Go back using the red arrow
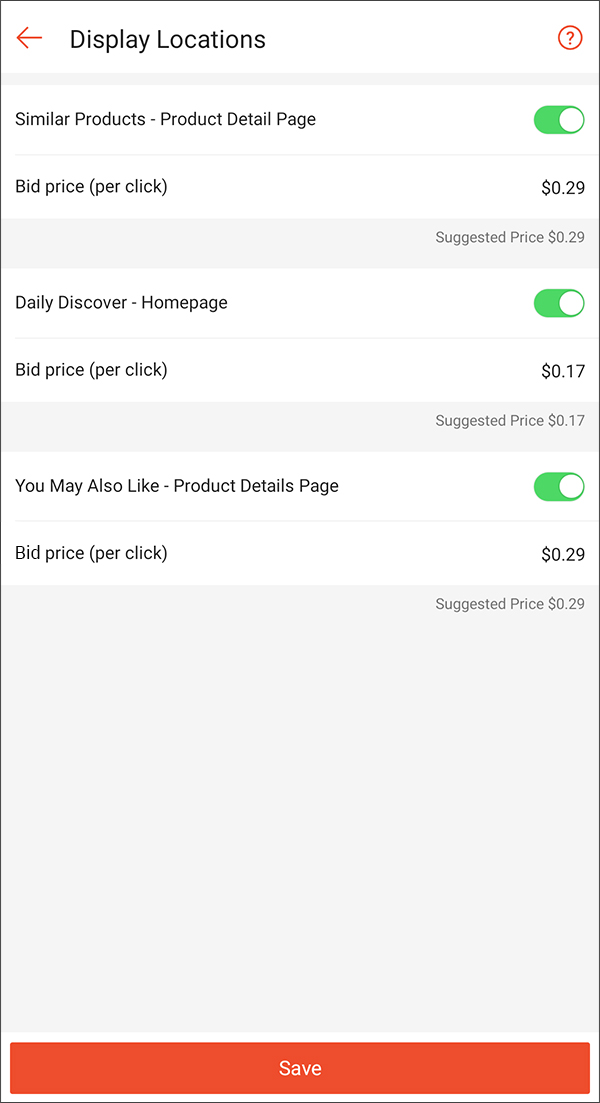 pos(30,38)
